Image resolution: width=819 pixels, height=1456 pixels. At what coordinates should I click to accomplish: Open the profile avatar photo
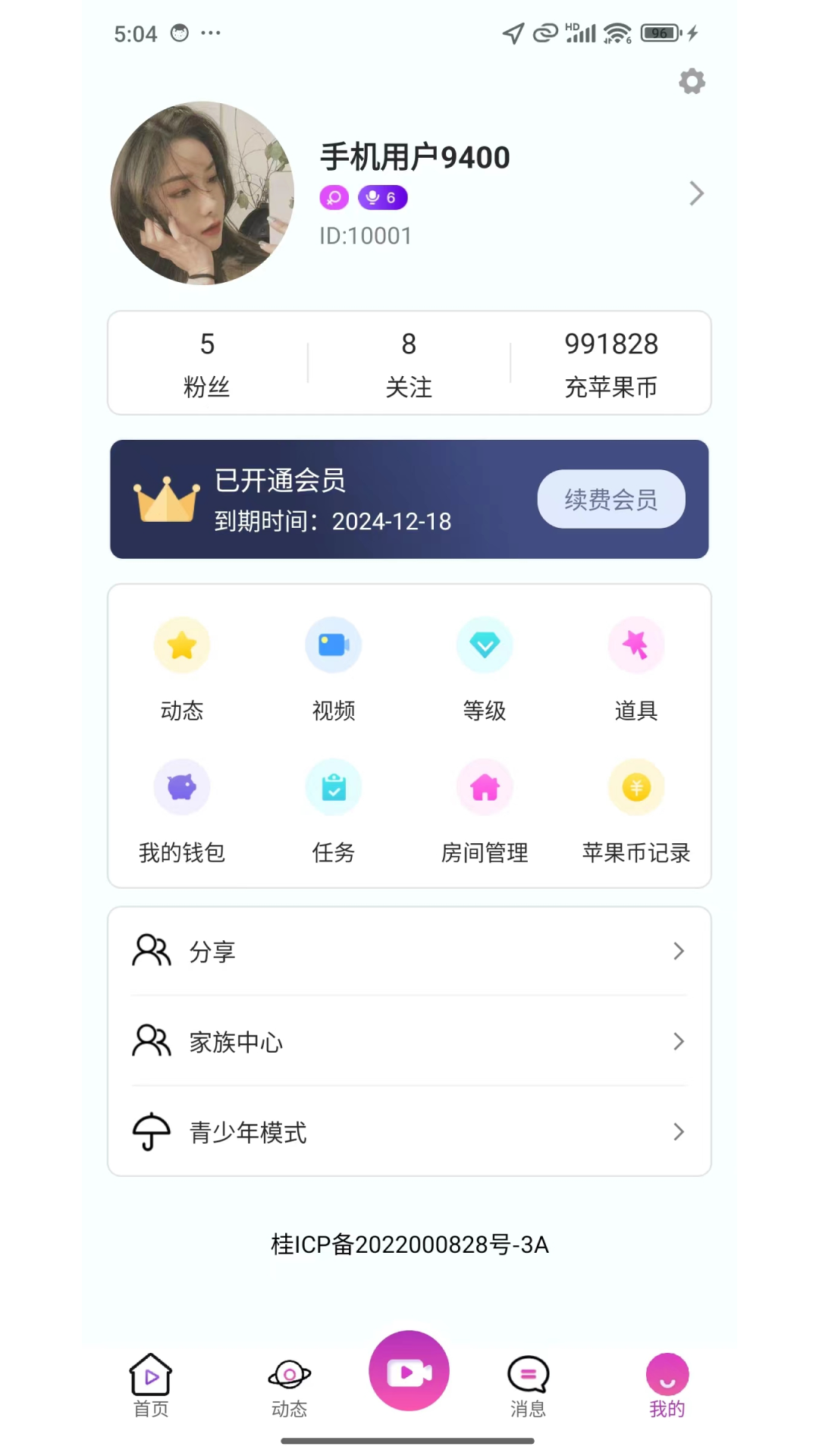202,193
